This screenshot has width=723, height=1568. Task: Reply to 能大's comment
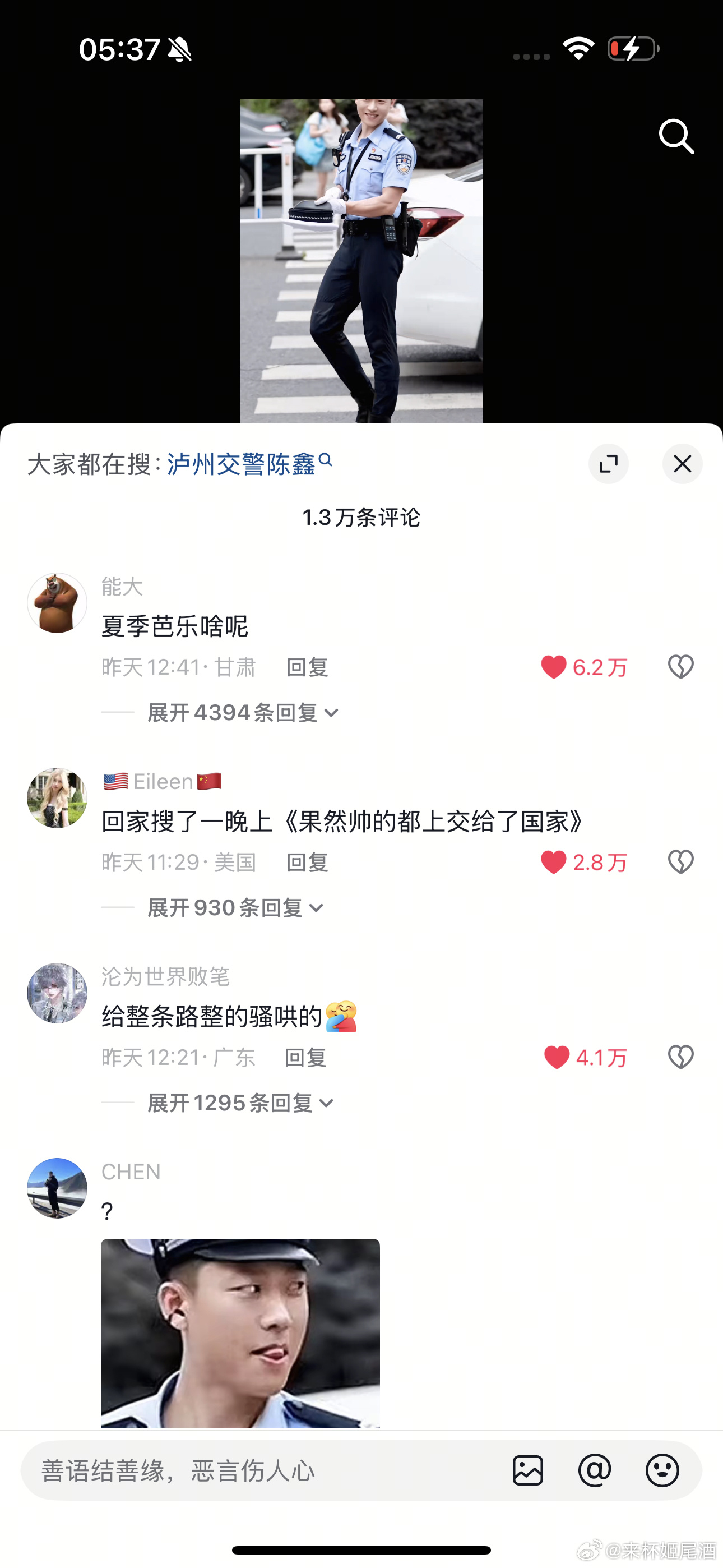tap(307, 668)
